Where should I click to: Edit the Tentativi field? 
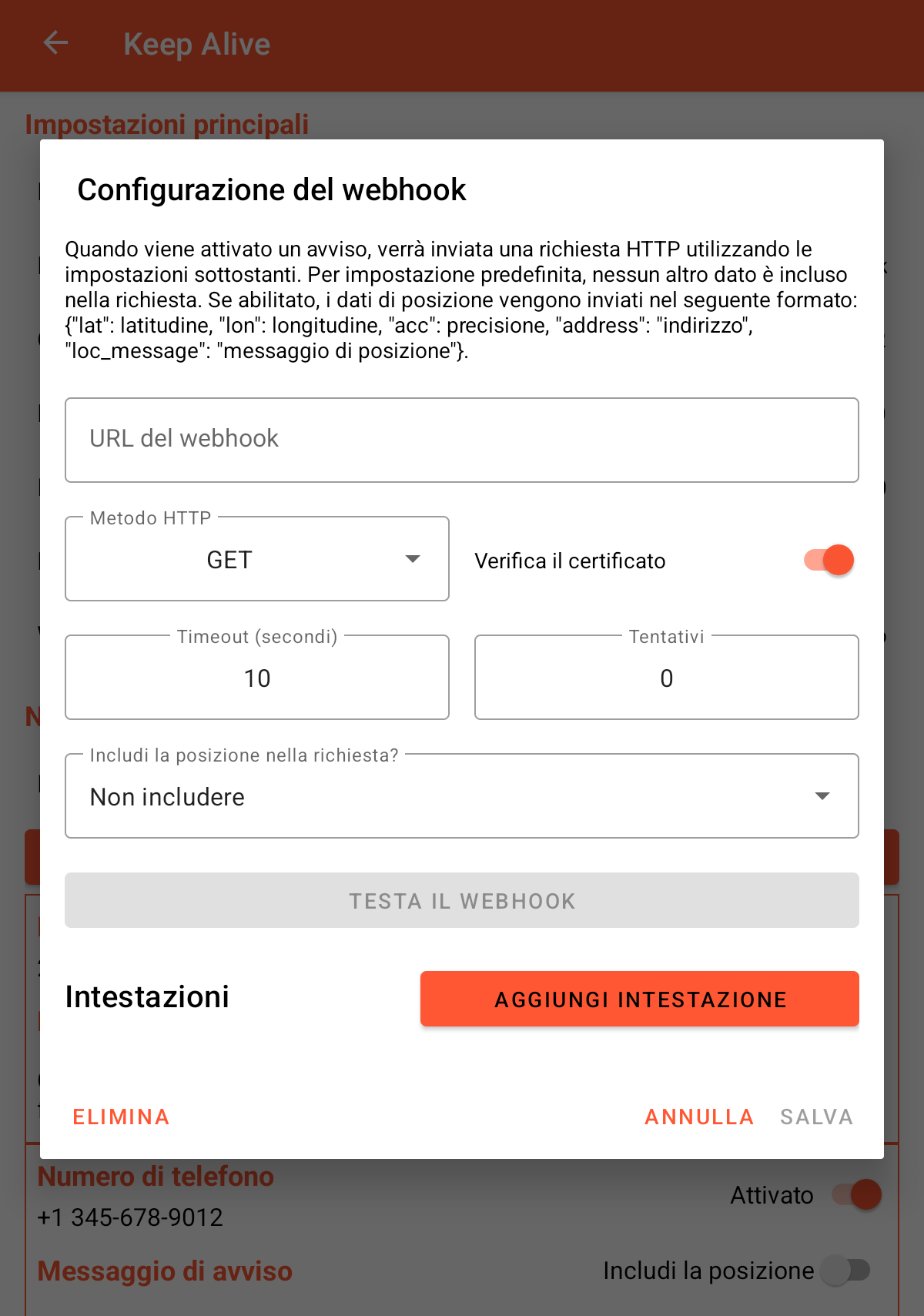pyautogui.click(x=666, y=678)
